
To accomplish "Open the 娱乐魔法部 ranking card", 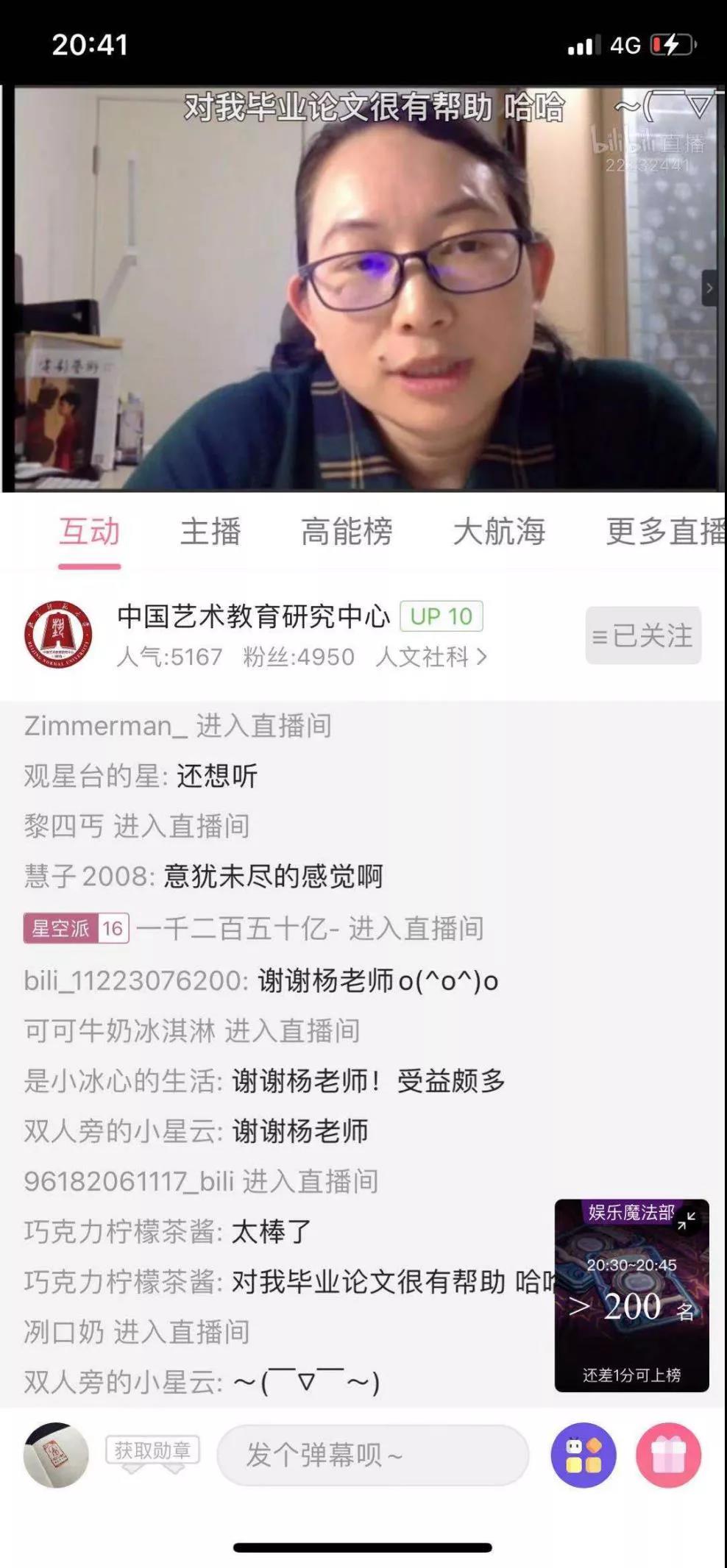I will (x=631, y=1309).
